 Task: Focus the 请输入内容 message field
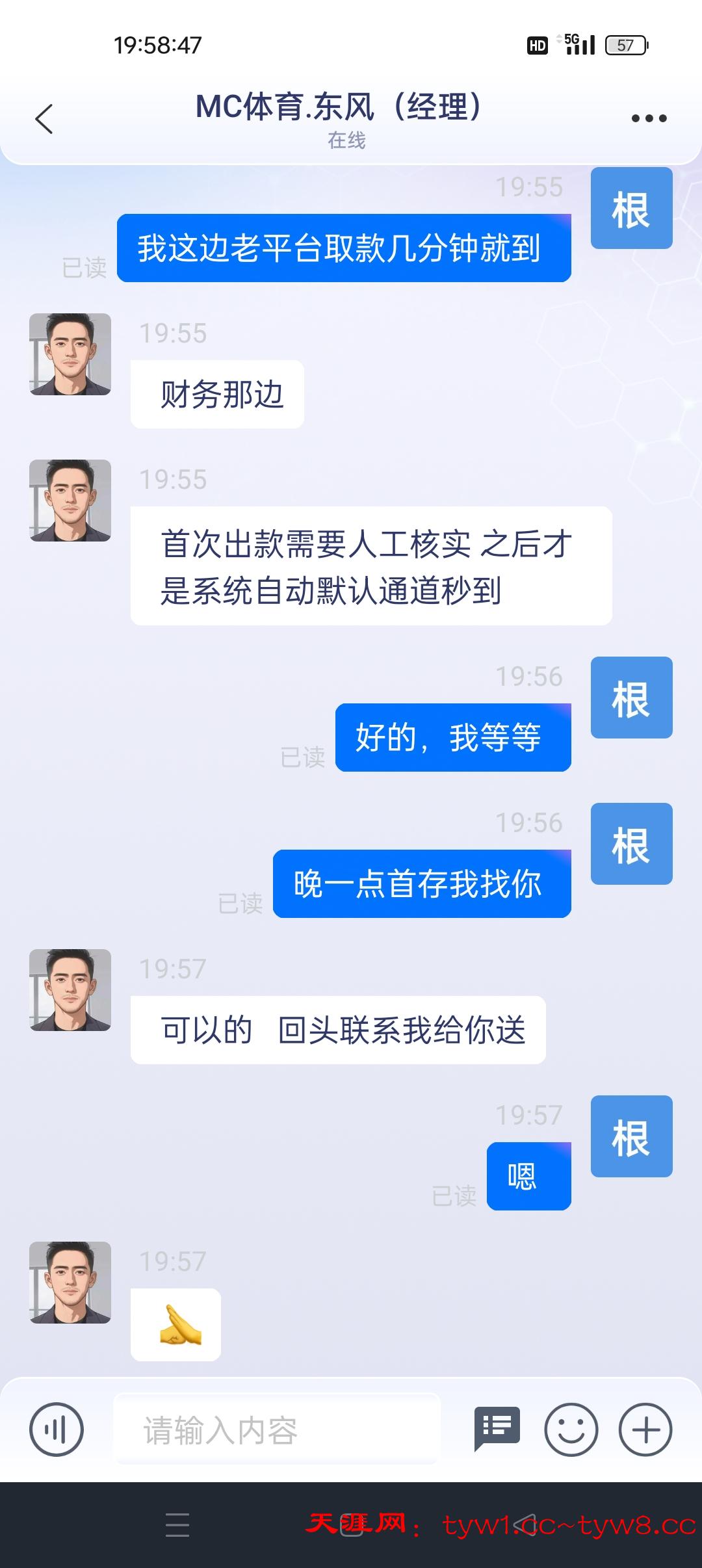point(278,1430)
